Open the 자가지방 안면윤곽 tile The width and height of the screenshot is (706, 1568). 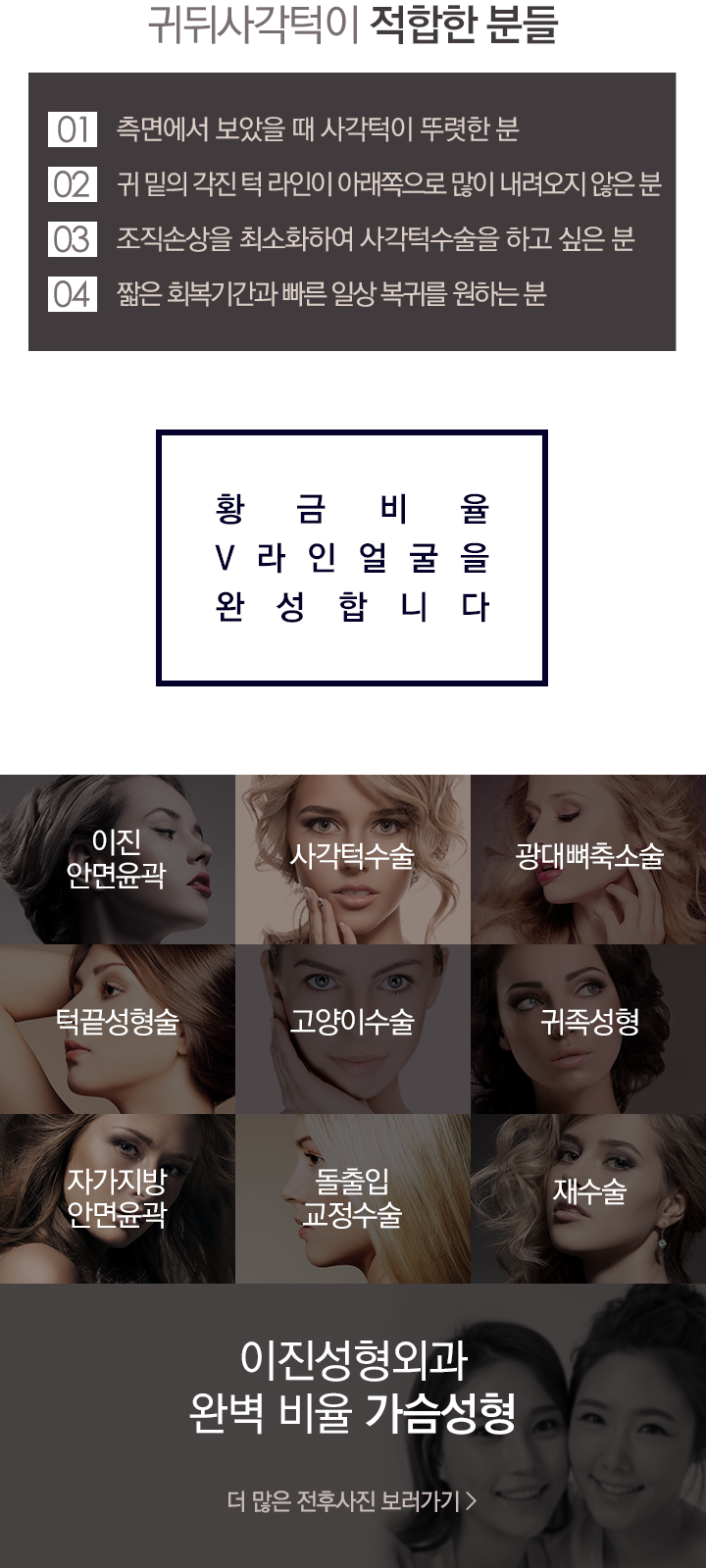coord(117,1197)
